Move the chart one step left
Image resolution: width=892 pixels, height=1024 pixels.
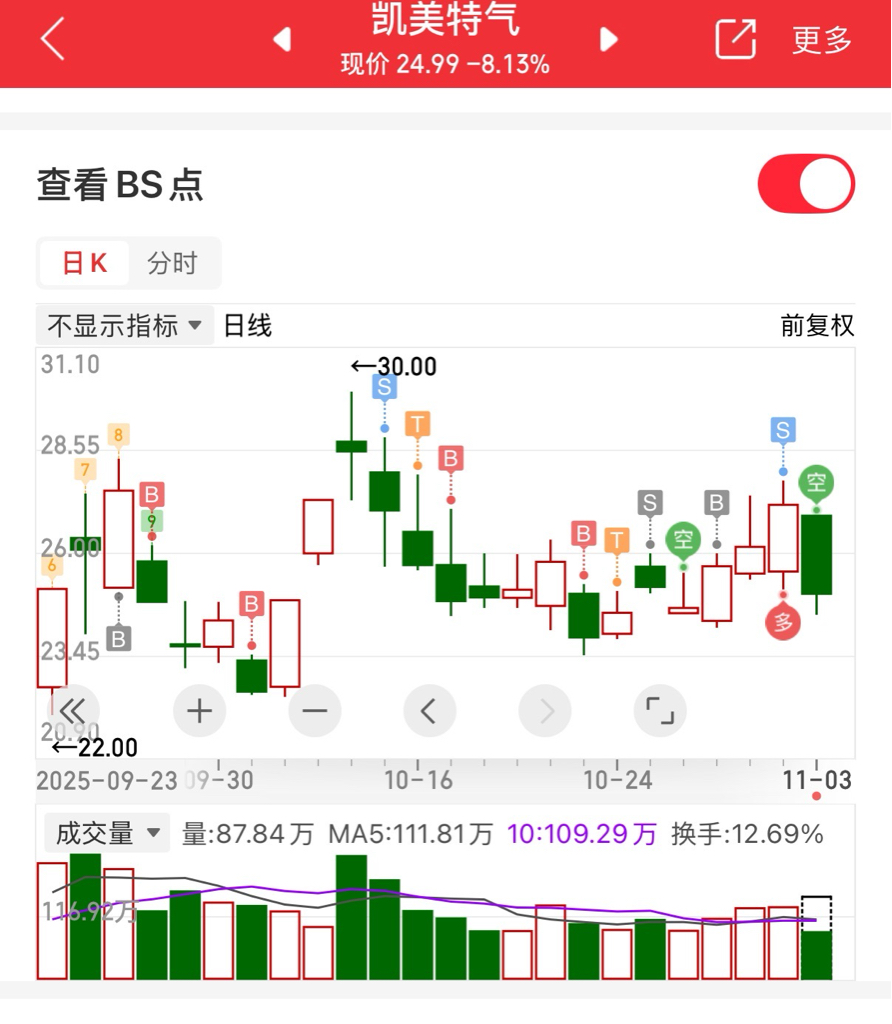pos(430,711)
